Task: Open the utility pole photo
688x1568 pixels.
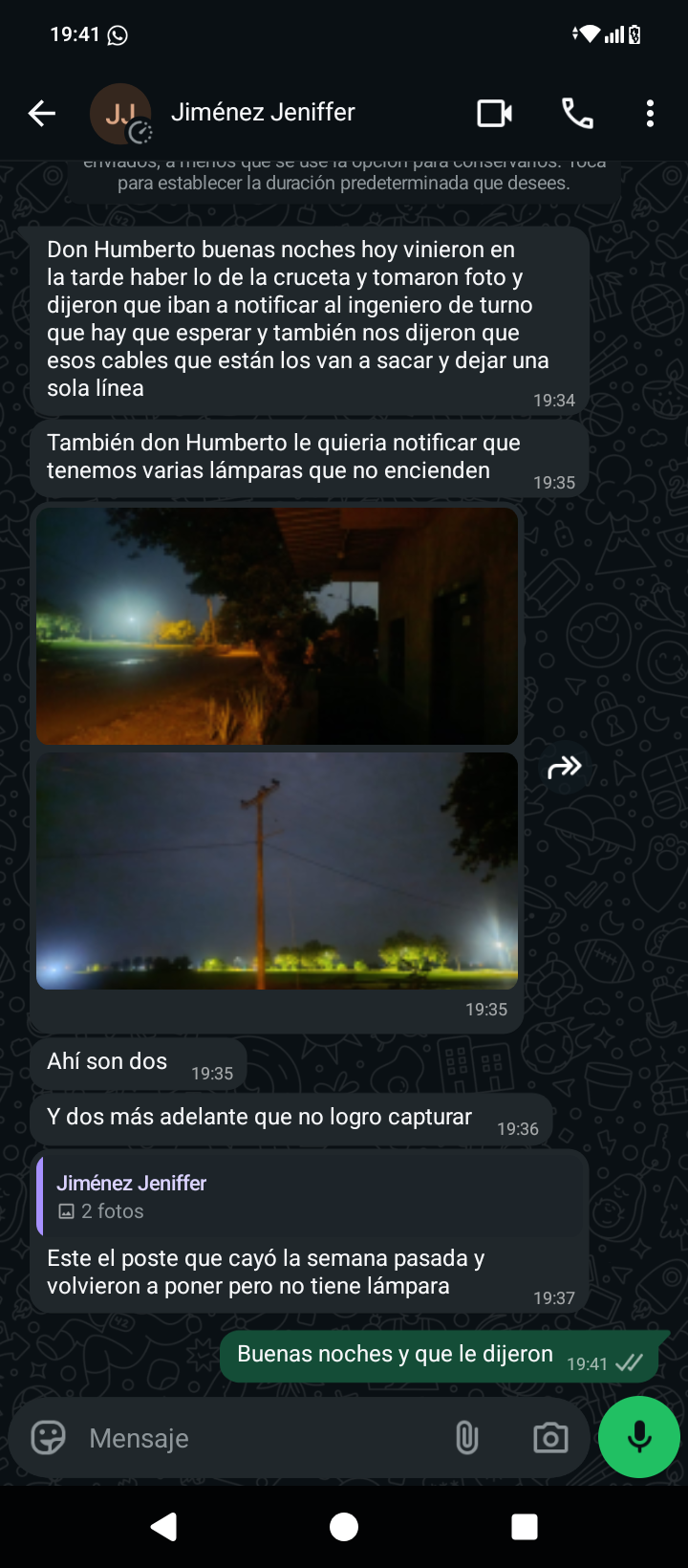Action: [277, 870]
